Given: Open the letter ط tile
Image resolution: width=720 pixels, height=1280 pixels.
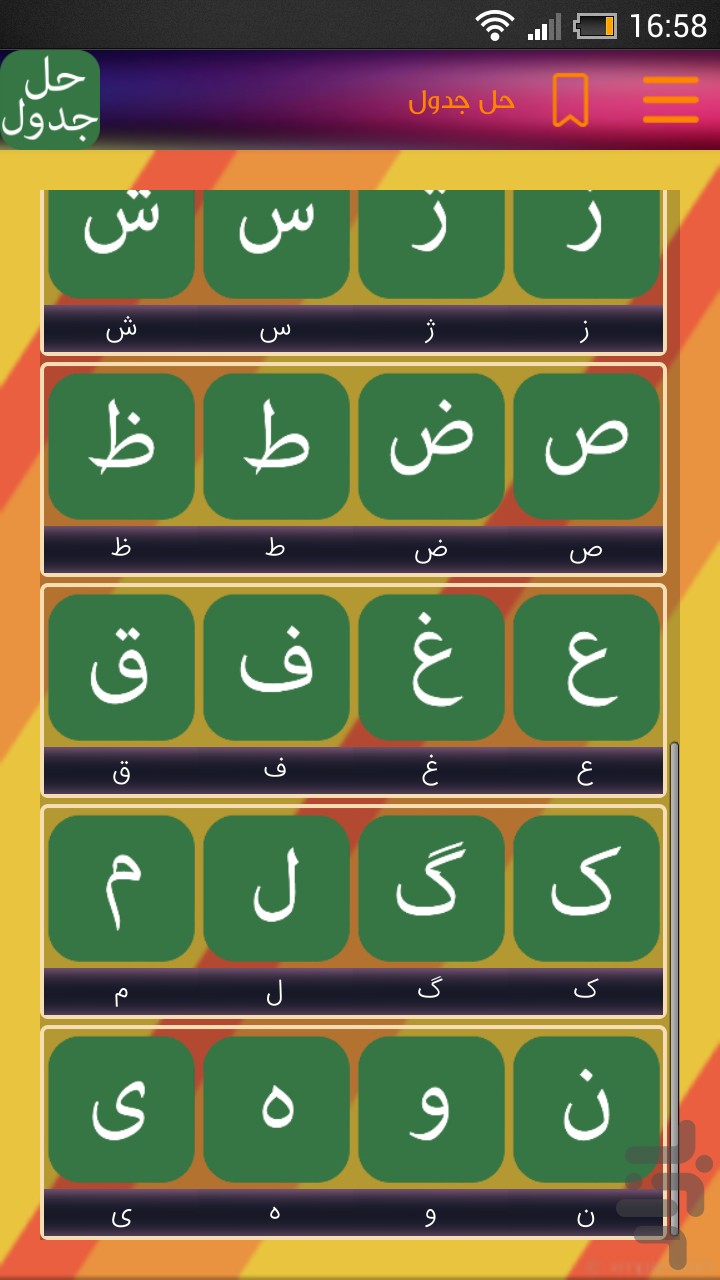Looking at the screenshot, I should [277, 447].
